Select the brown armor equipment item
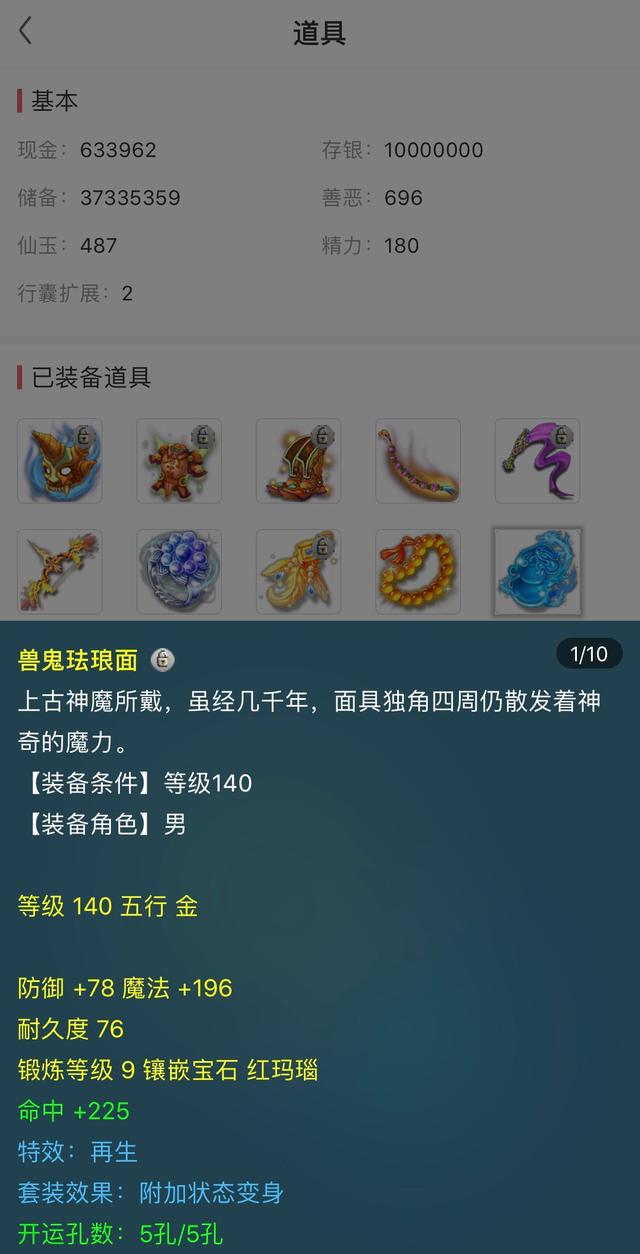 pos(179,461)
